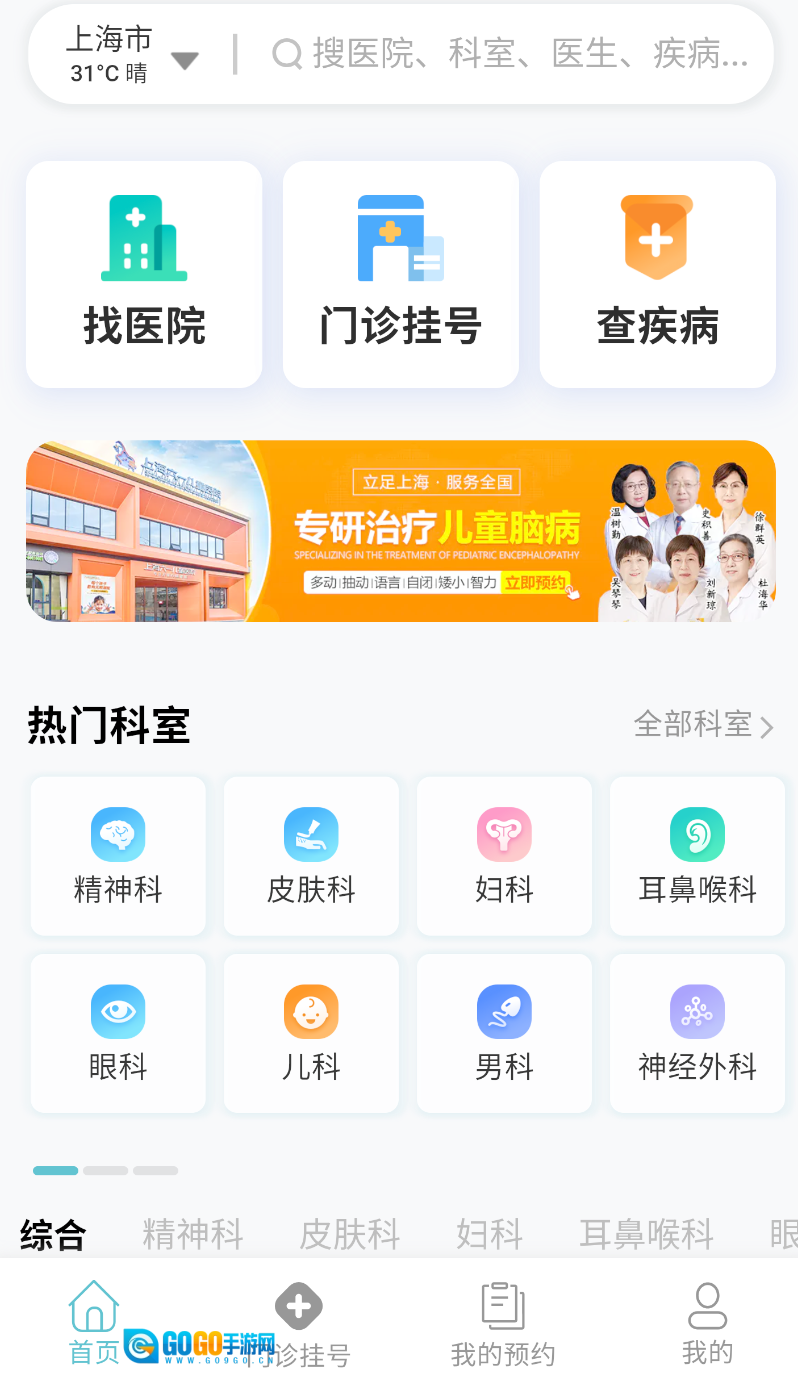The width and height of the screenshot is (798, 1374).
Task: Switch to the 皮肤科 category tab
Action: tap(349, 1234)
